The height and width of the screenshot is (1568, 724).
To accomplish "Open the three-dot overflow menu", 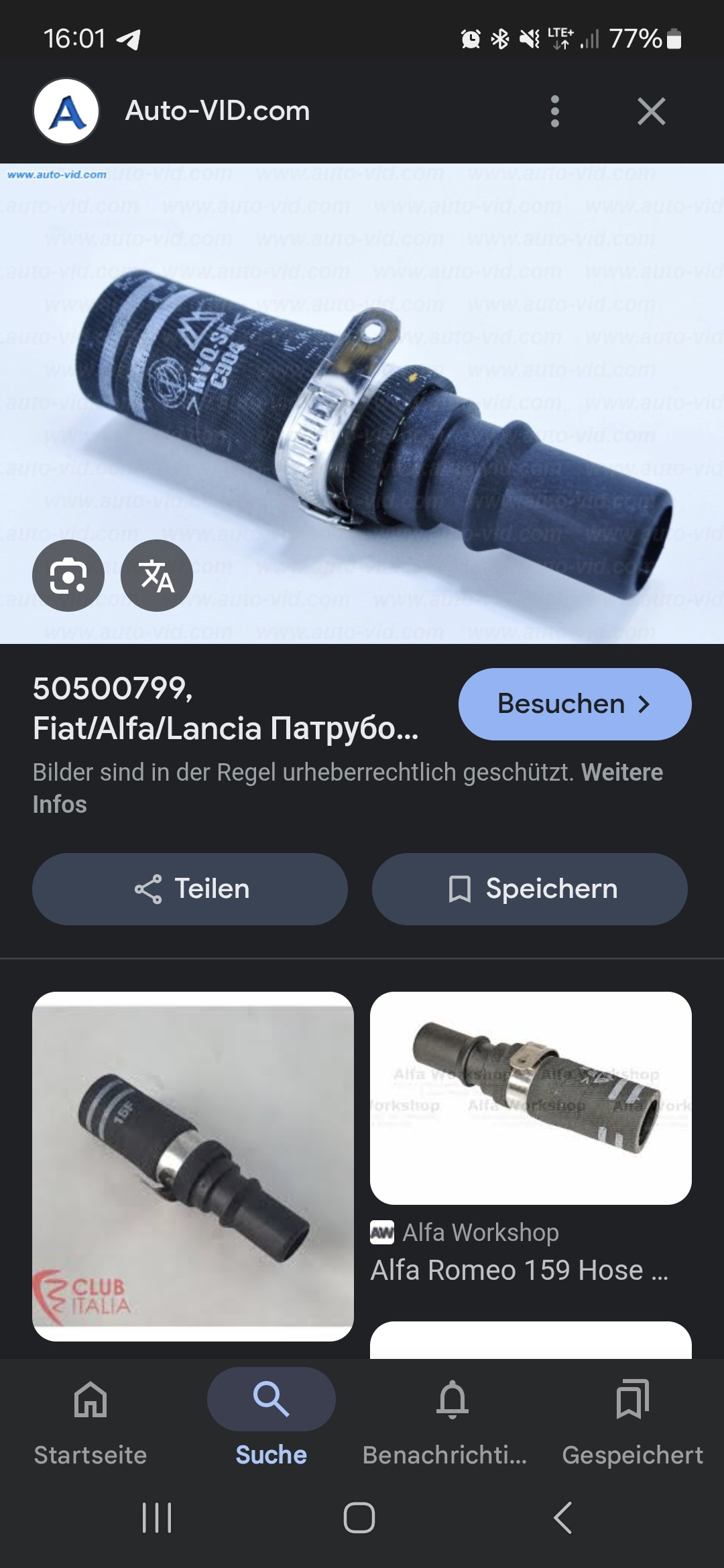I will (x=554, y=111).
